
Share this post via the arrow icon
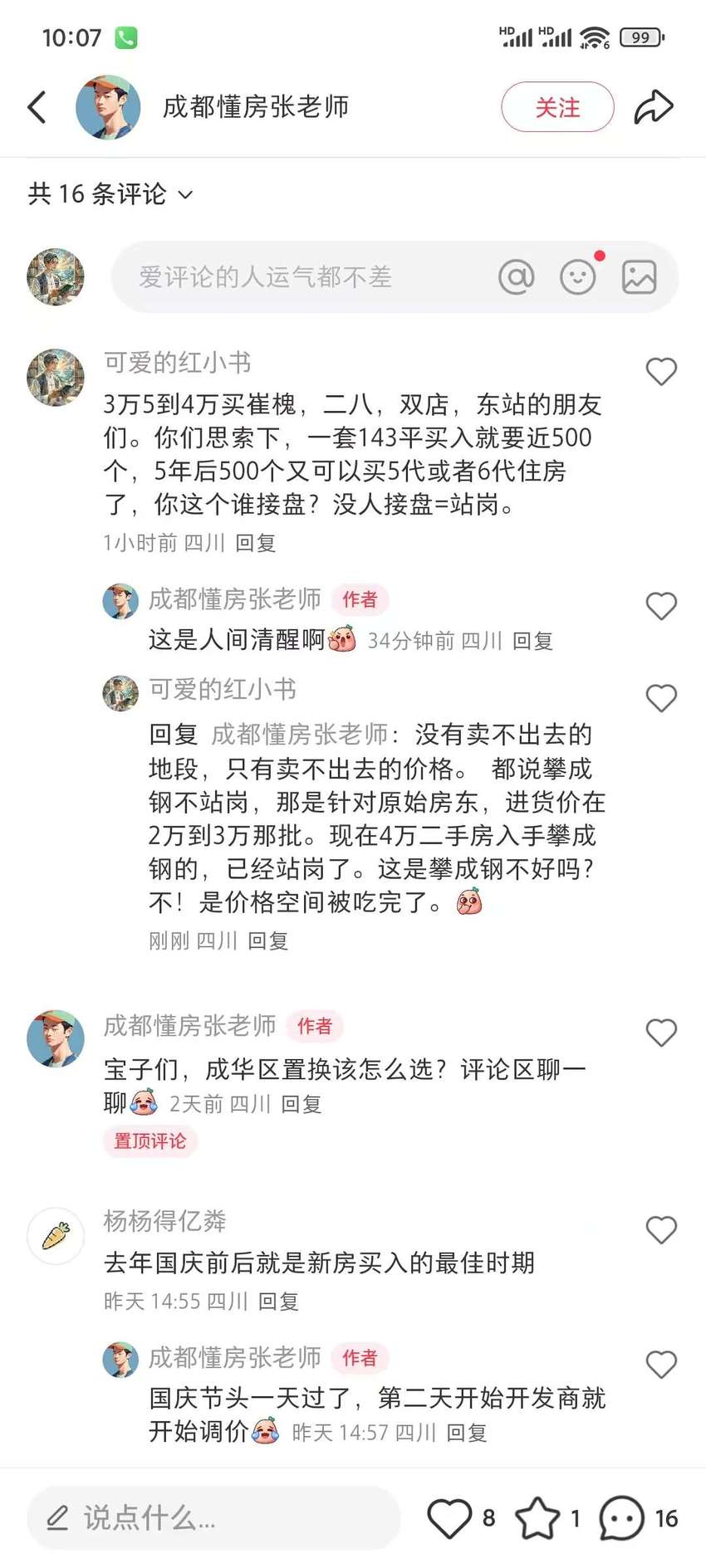click(x=654, y=107)
